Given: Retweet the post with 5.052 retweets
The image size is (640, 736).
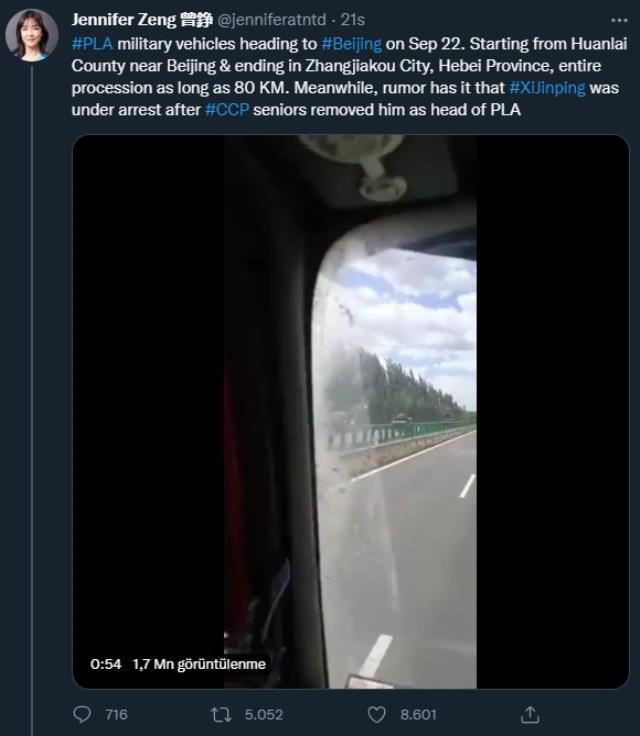Looking at the screenshot, I should [222, 714].
